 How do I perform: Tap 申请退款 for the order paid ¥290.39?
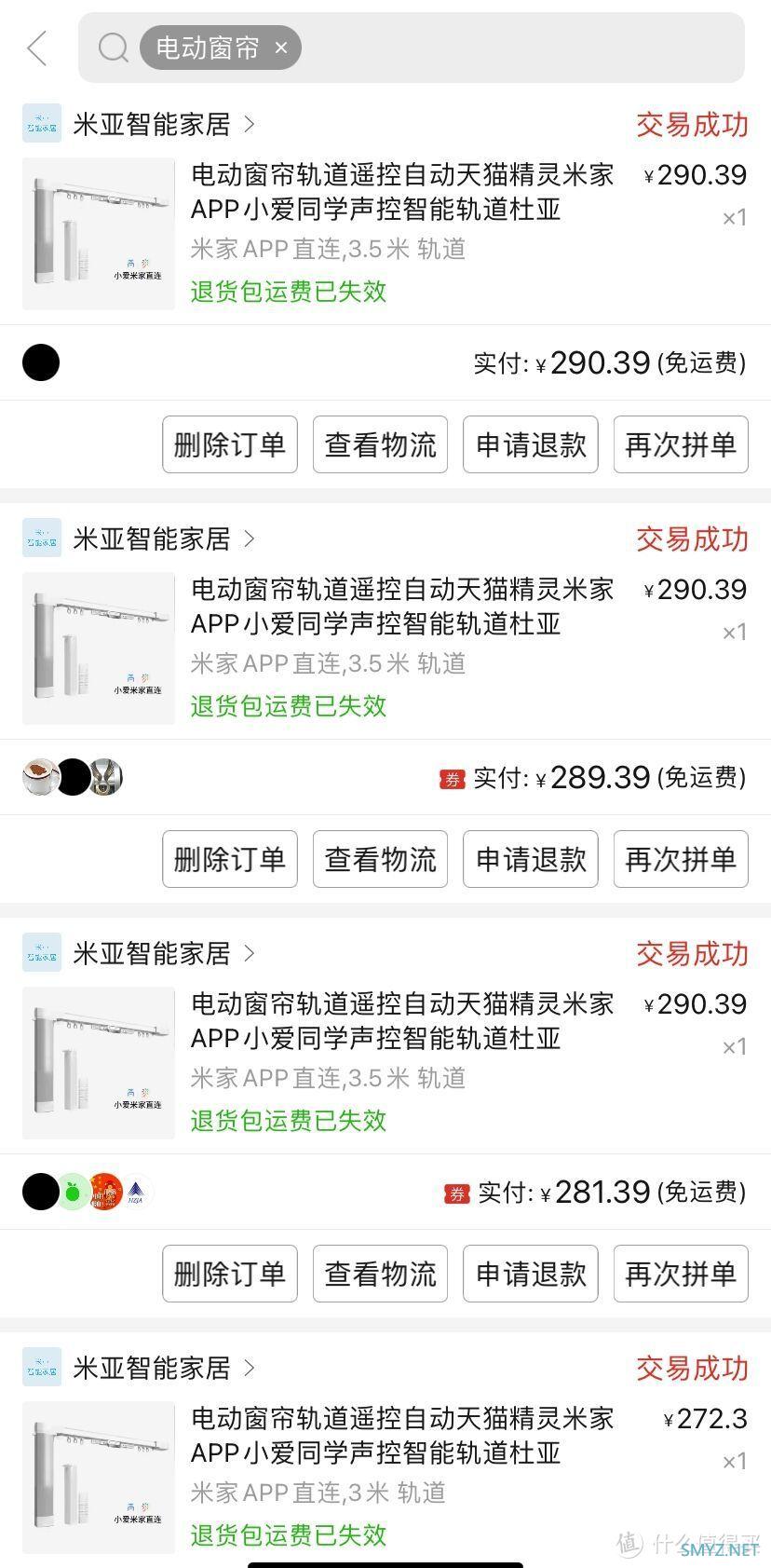click(x=531, y=444)
